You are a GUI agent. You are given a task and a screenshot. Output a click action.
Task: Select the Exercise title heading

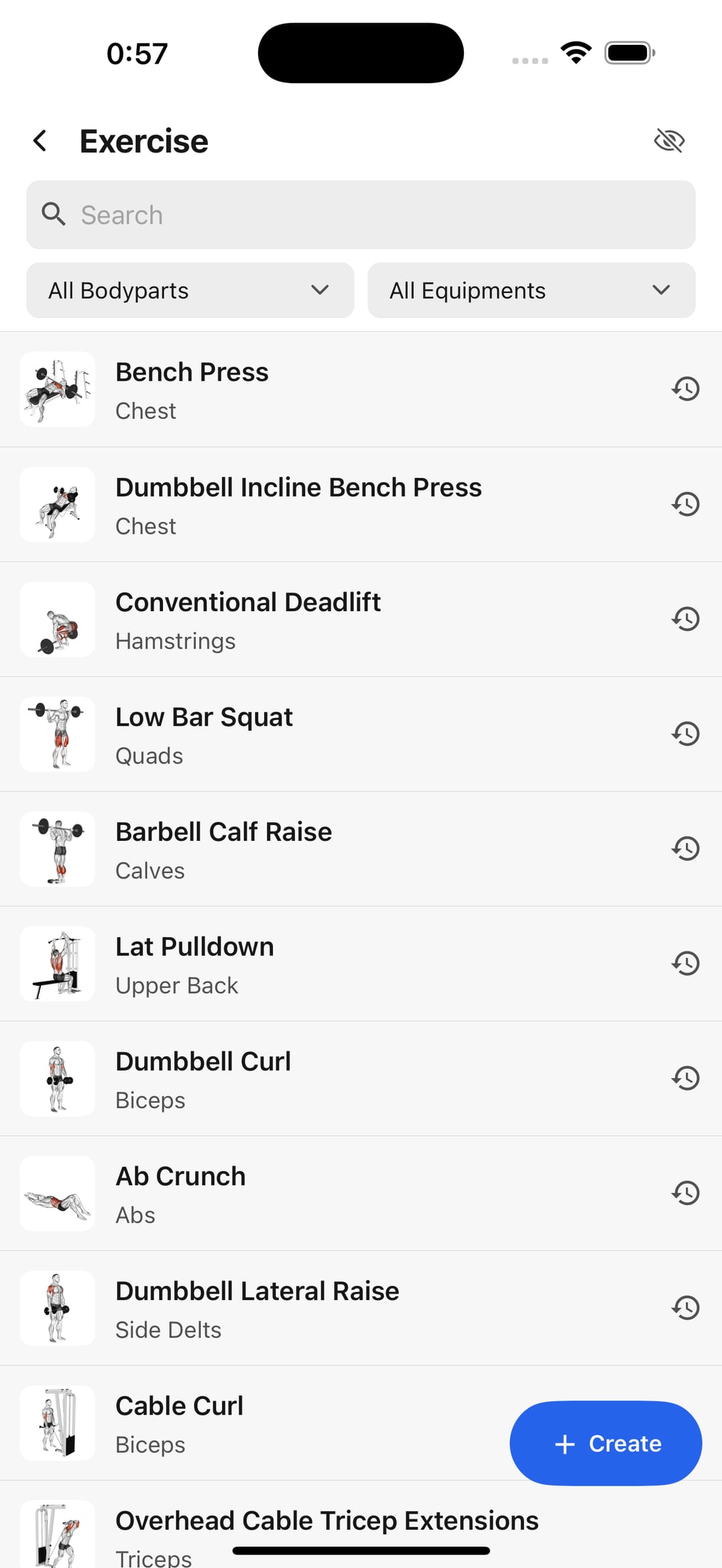143,140
